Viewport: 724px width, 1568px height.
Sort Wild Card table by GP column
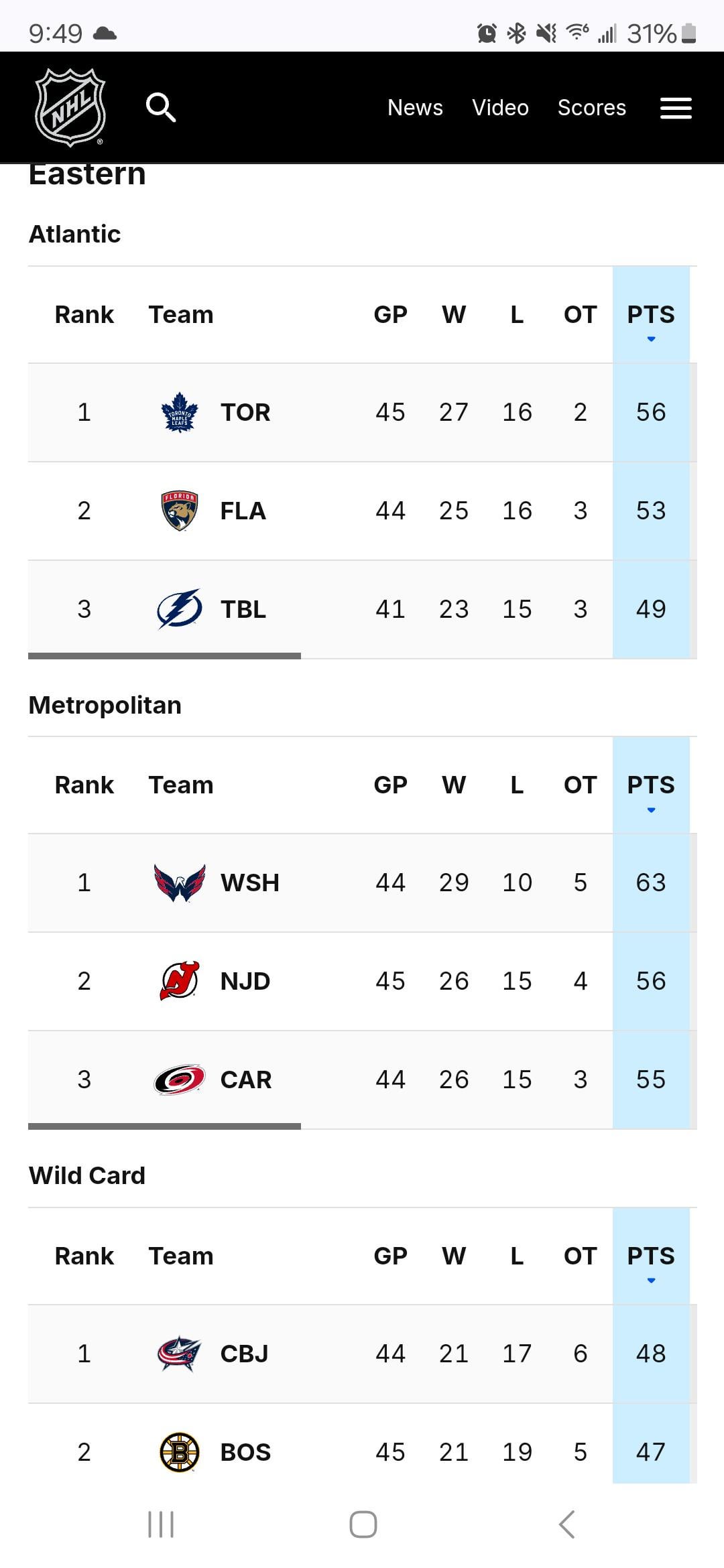click(x=390, y=1256)
